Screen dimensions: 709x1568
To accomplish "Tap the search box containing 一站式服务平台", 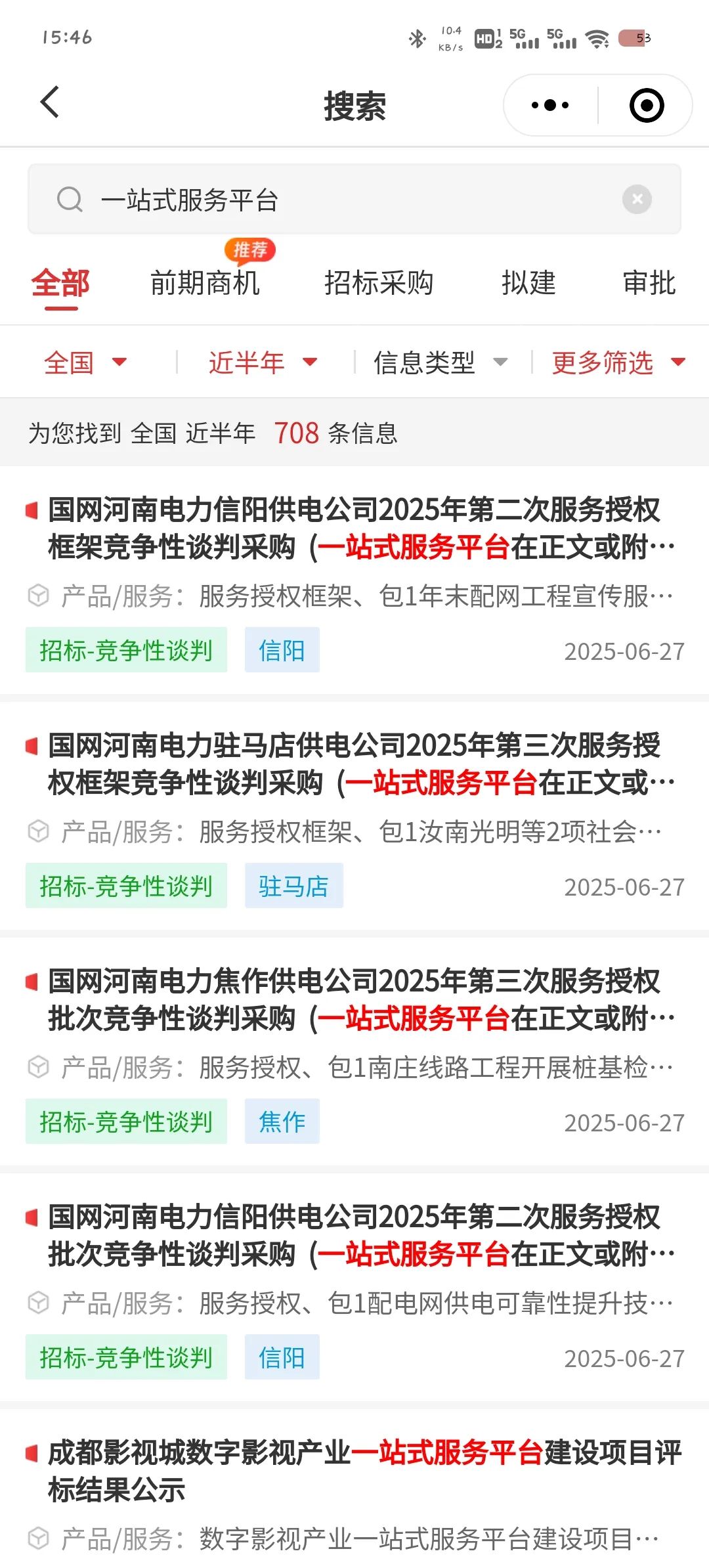I will (354, 200).
